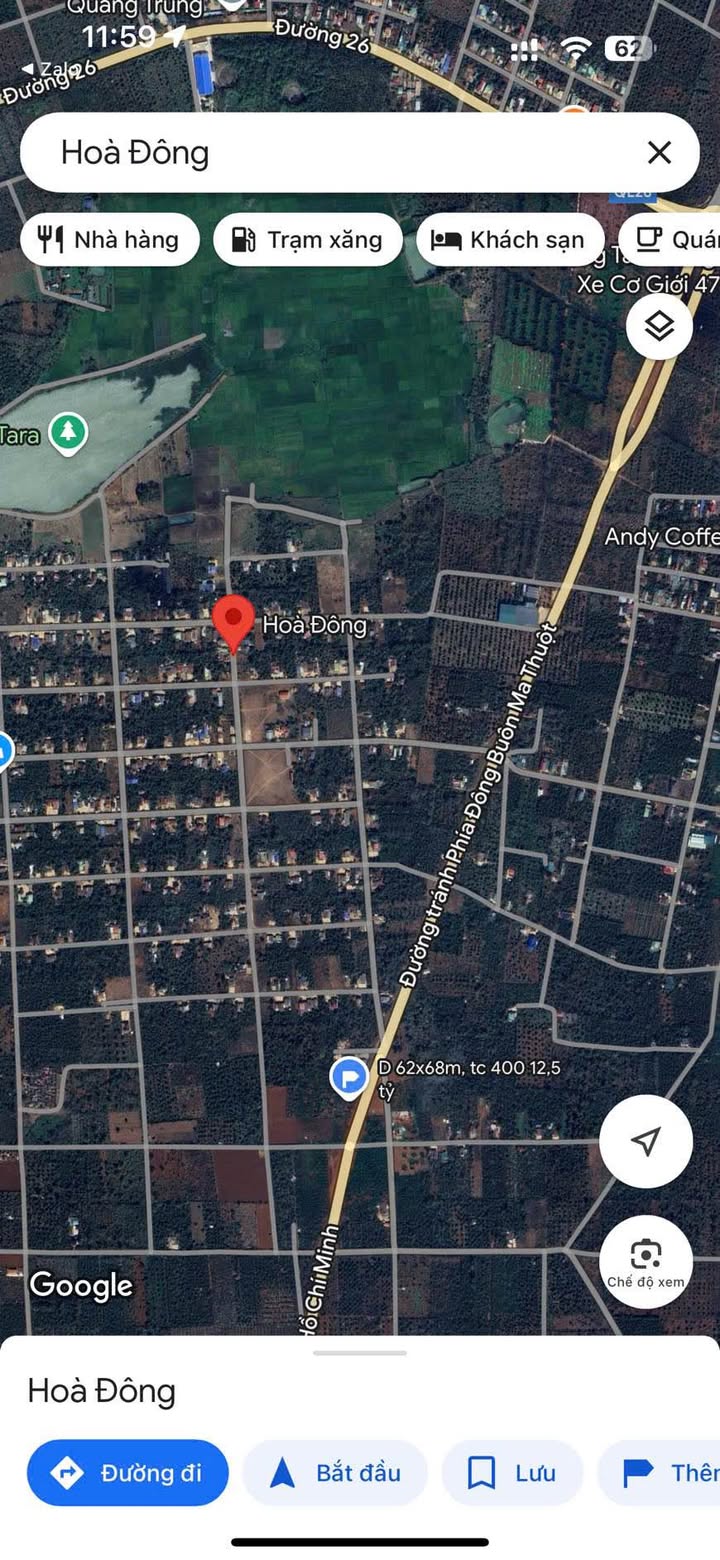Show Trạm xăng nearby
This screenshot has width=720, height=1560.
point(308,240)
